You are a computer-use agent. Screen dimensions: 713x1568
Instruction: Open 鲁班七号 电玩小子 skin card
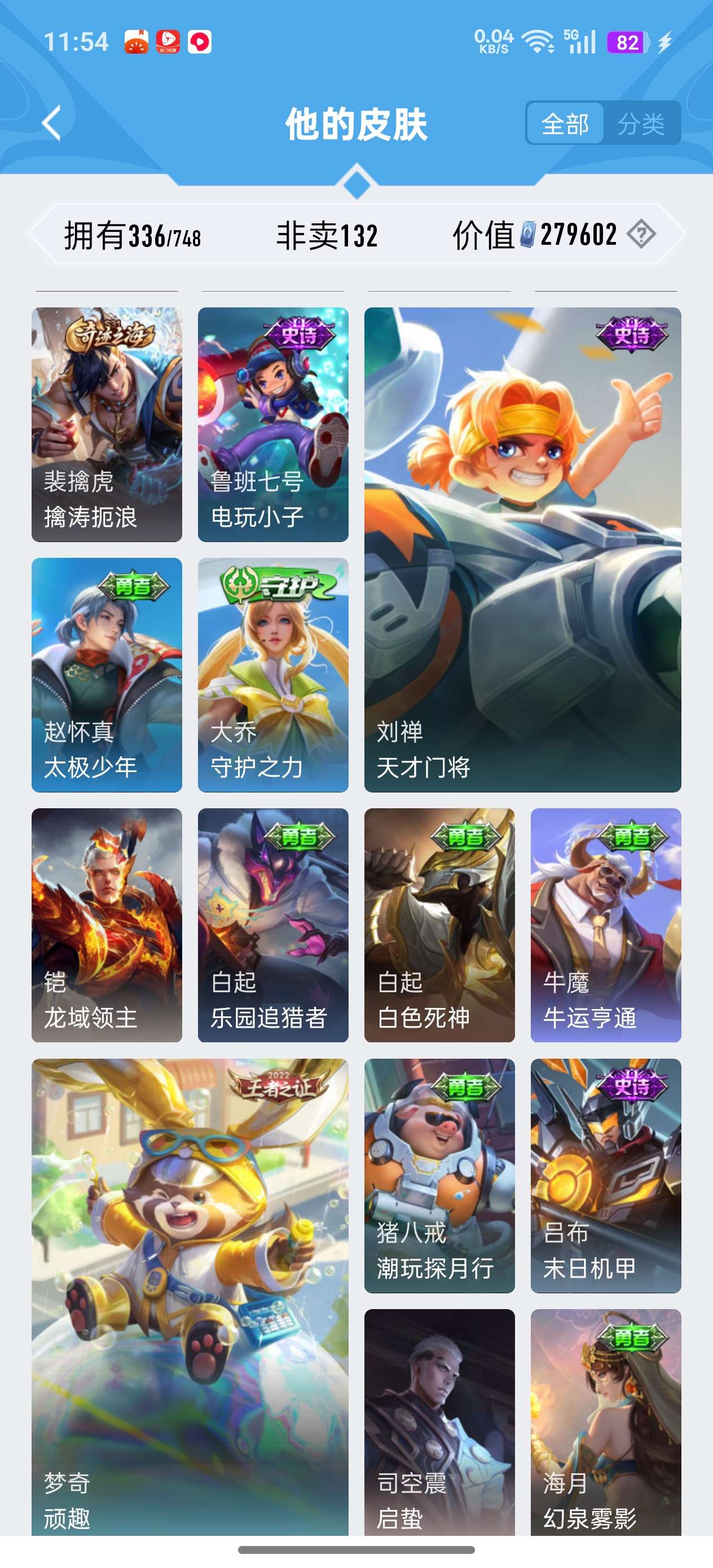[273, 424]
